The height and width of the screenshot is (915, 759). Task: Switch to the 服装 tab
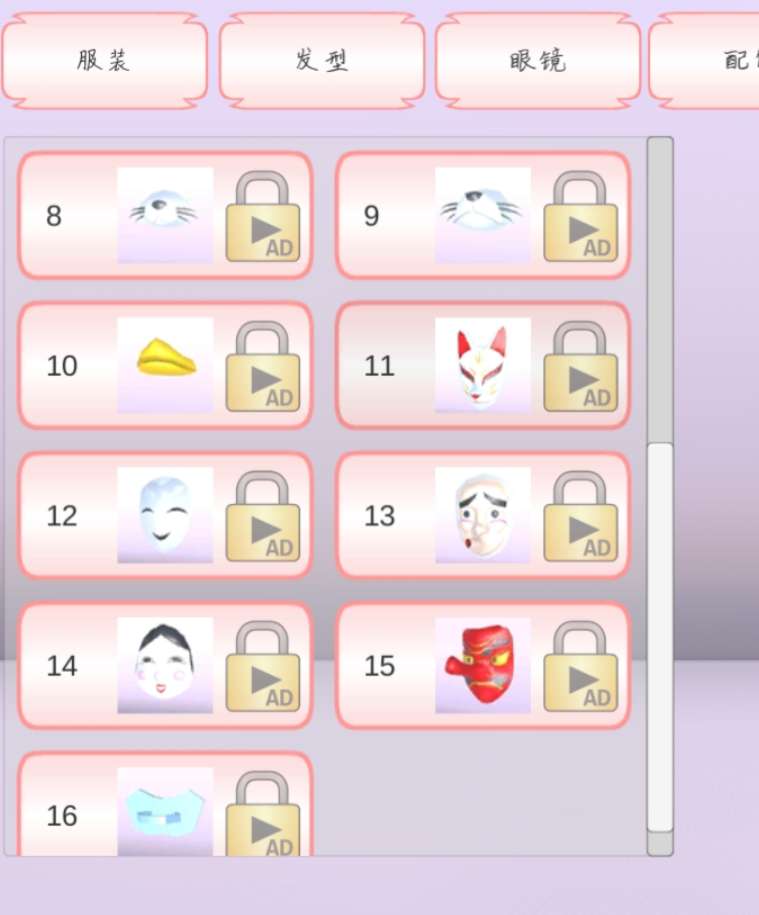104,60
